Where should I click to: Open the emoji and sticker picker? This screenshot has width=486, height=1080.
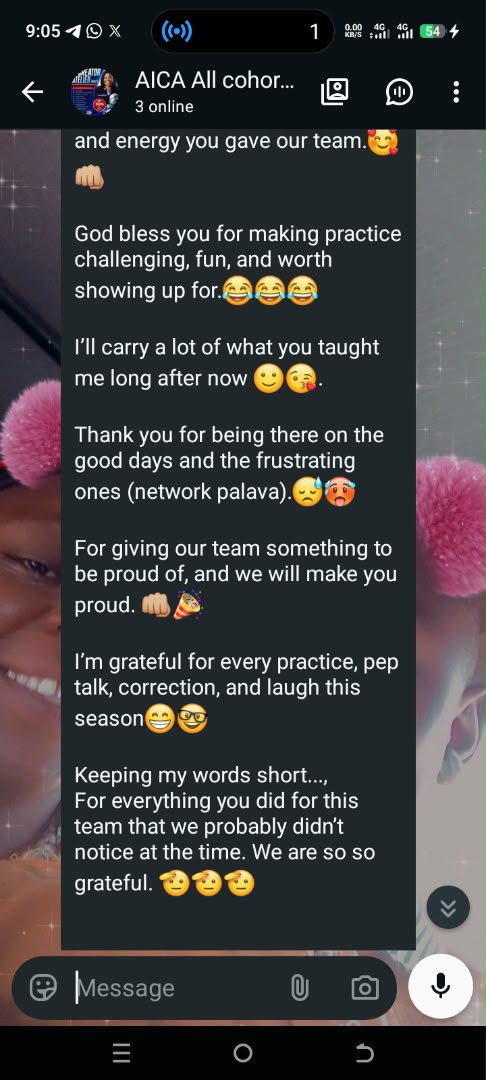tap(43, 988)
